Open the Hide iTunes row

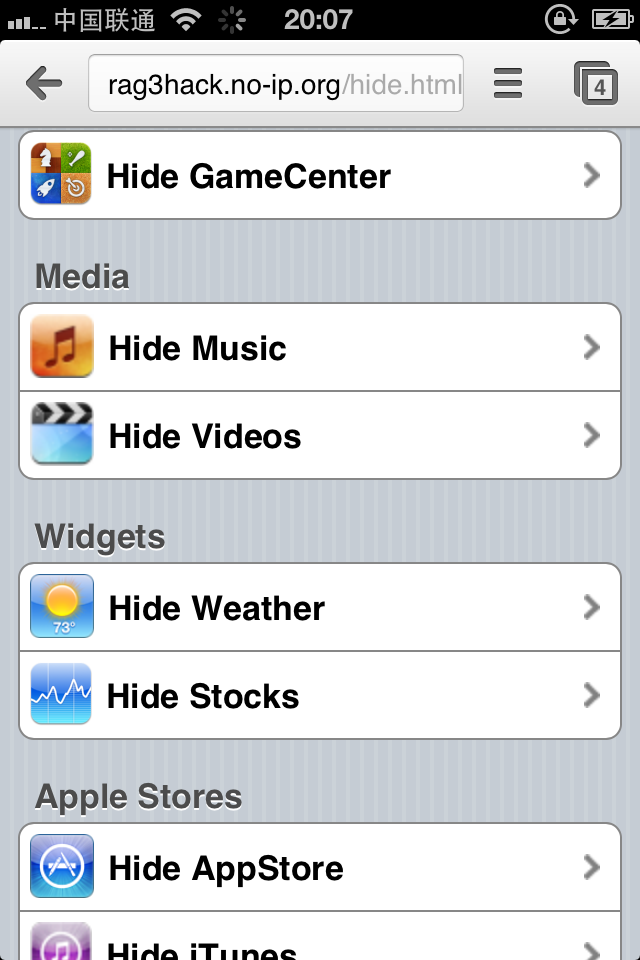coord(320,944)
